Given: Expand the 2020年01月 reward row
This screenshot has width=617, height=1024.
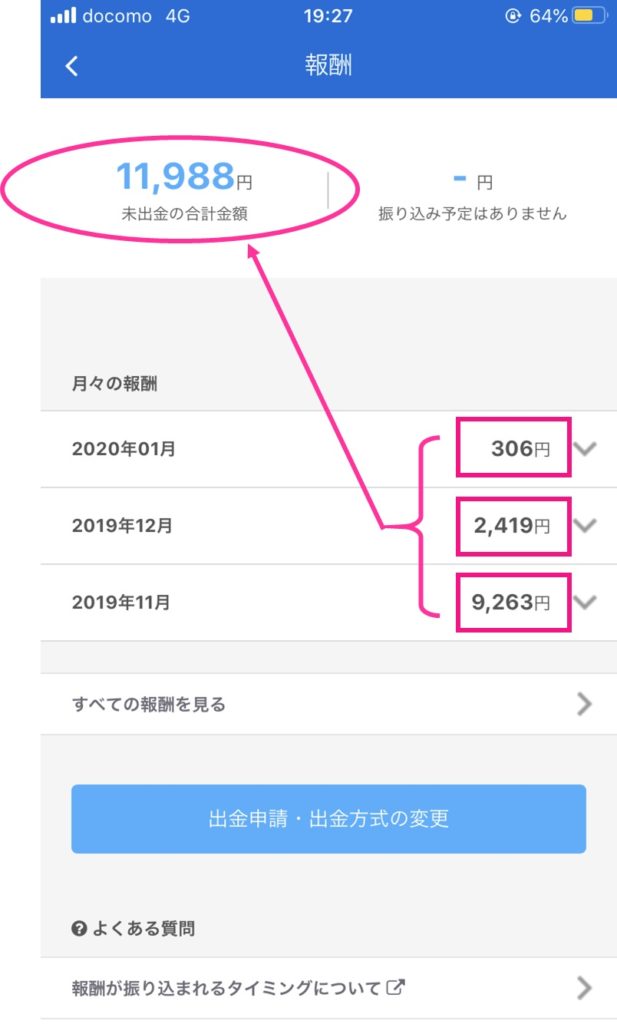Looking at the screenshot, I should coord(586,449).
